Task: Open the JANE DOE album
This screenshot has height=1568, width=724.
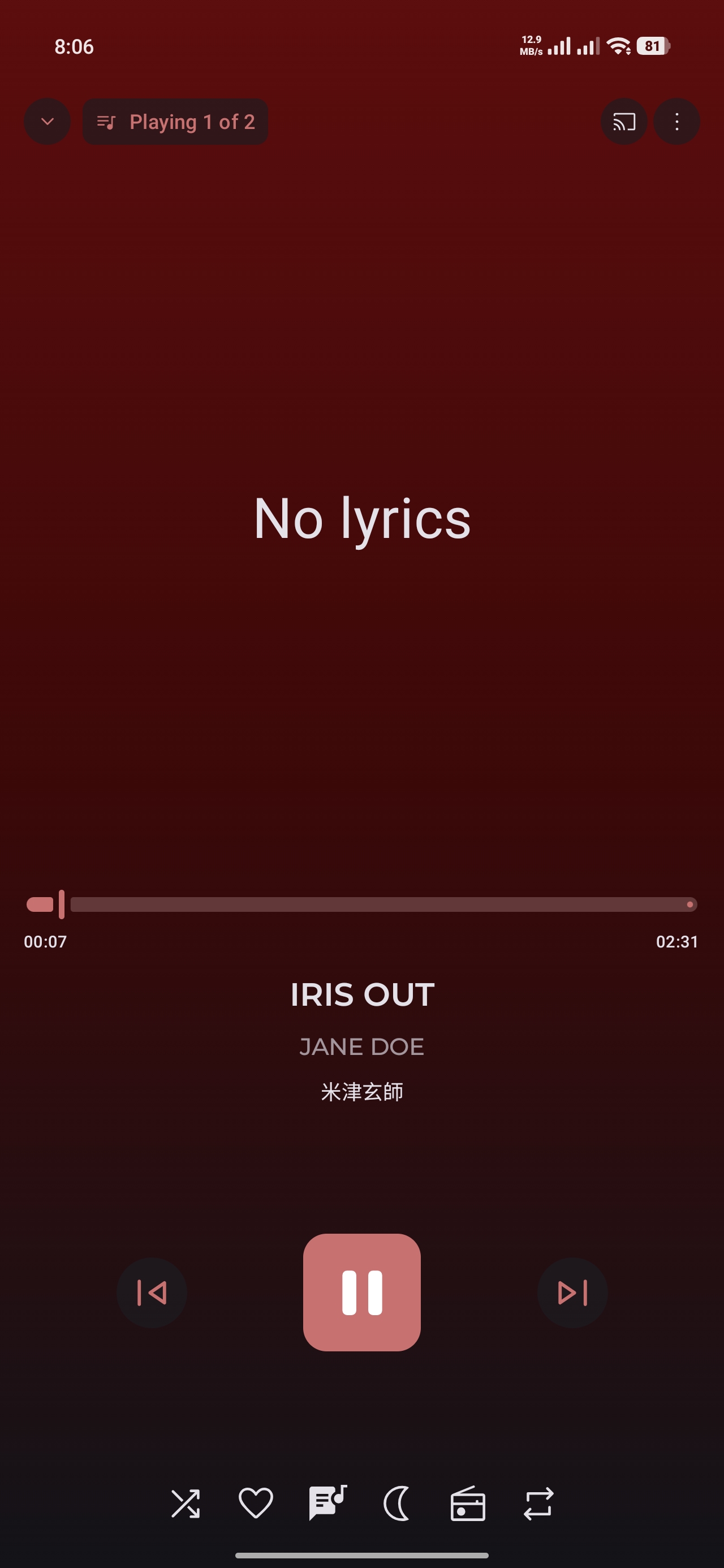Action: pos(361,1047)
